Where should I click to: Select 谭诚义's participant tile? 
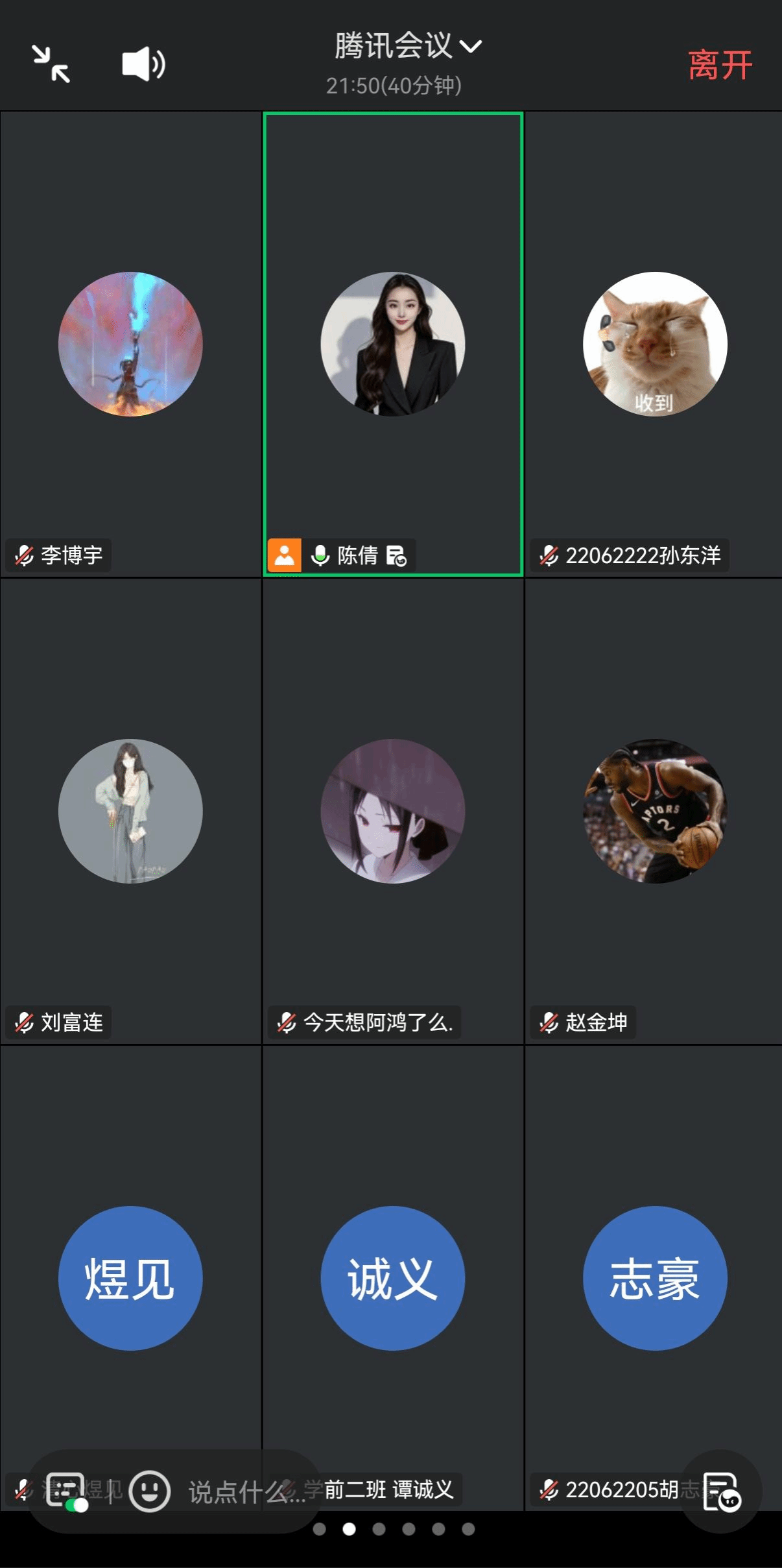click(392, 1278)
